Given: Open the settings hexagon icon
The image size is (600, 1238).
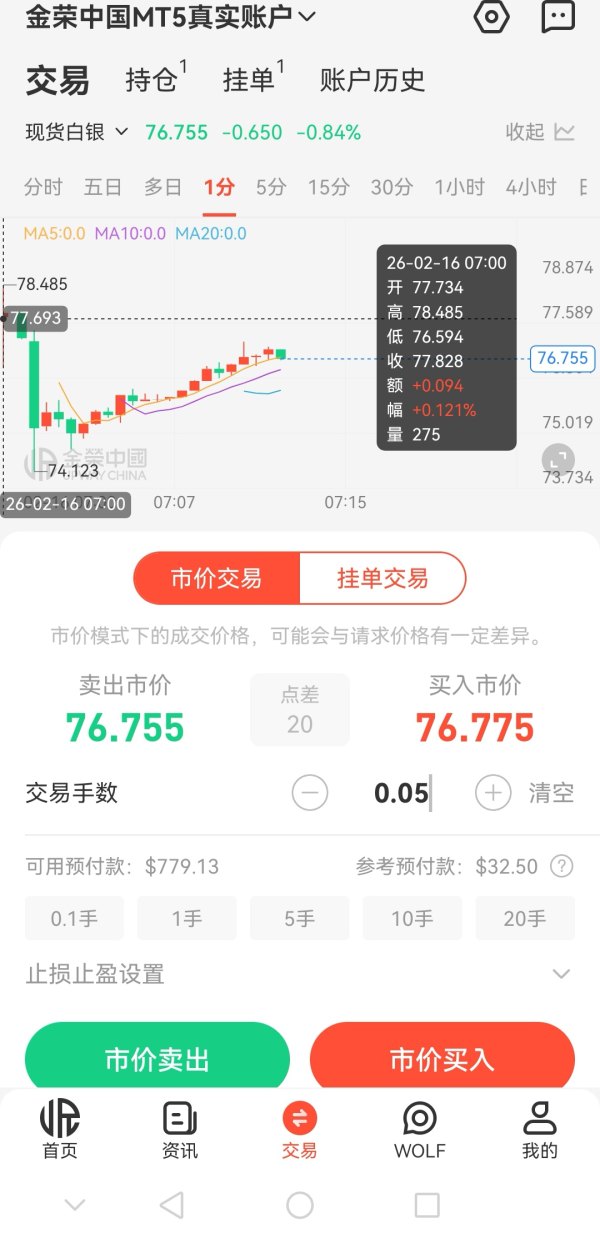Looking at the screenshot, I should [492, 17].
